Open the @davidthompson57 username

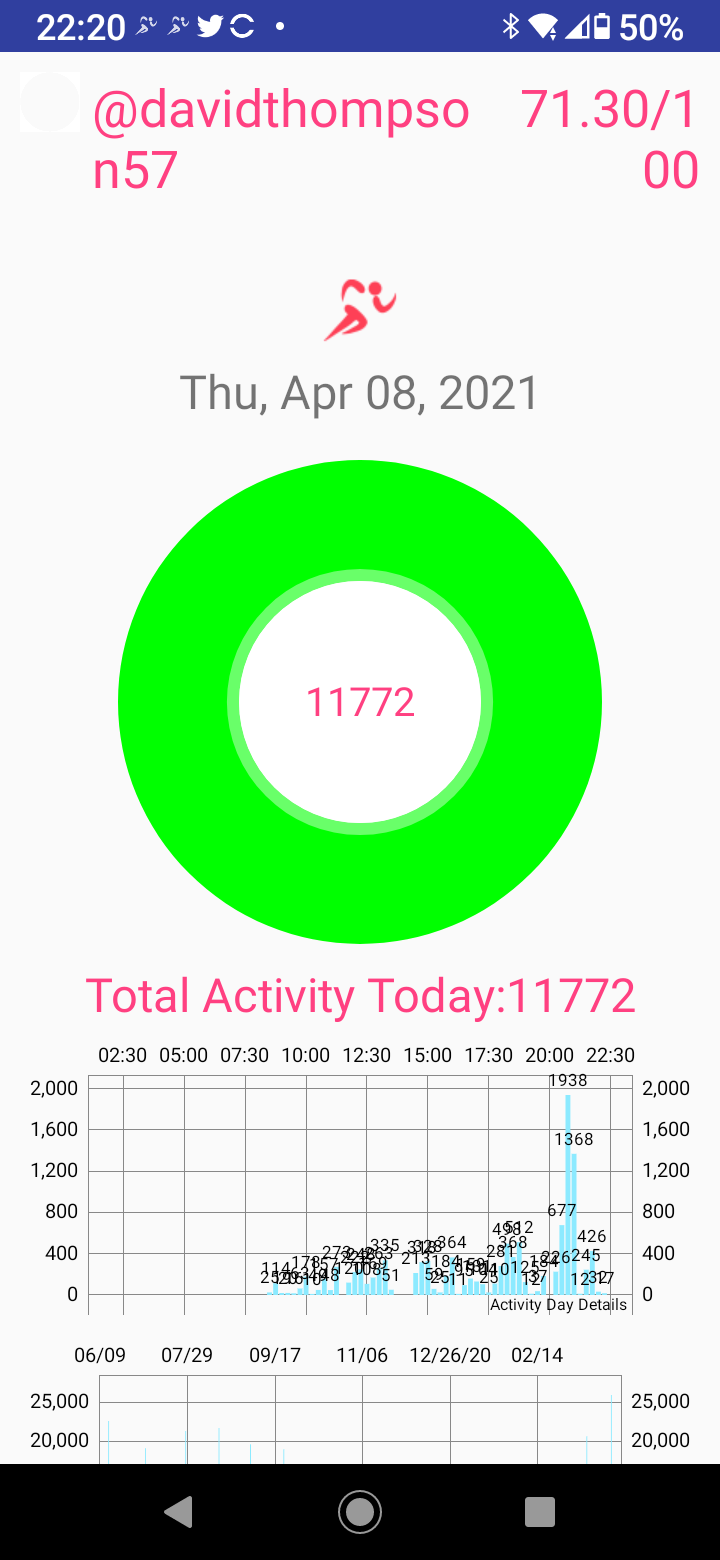(x=281, y=140)
